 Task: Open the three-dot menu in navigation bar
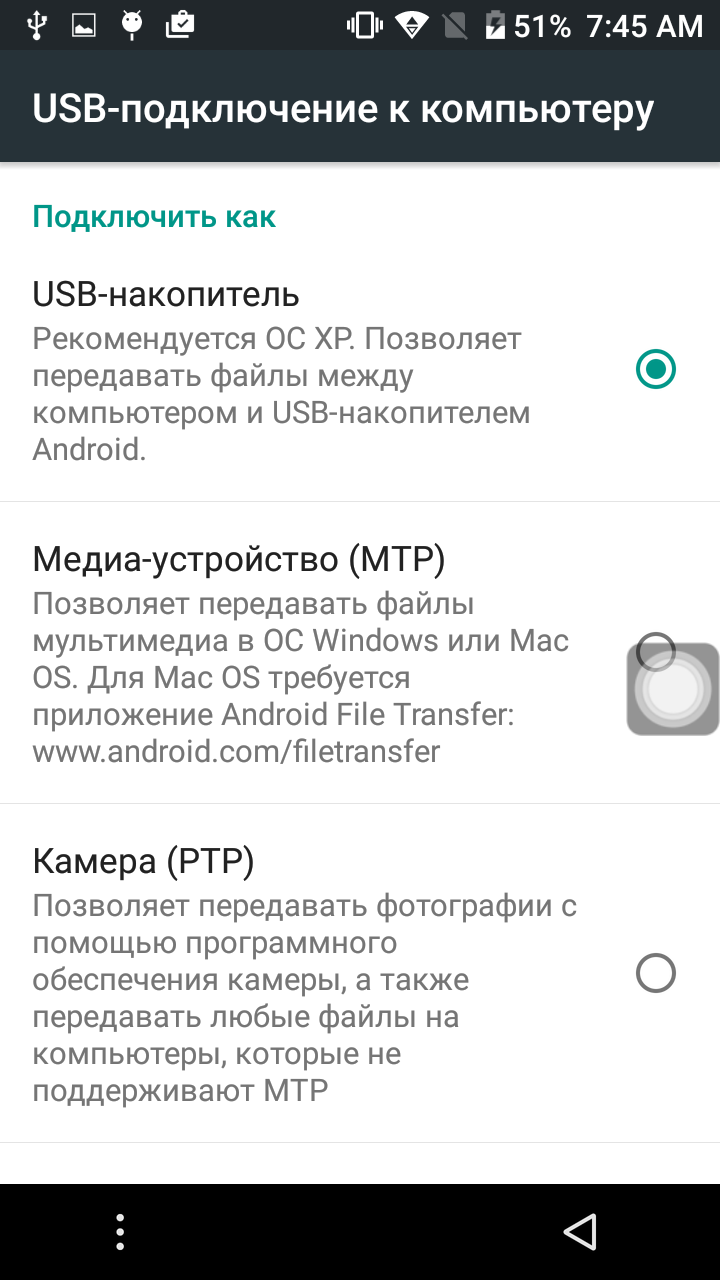[120, 1232]
